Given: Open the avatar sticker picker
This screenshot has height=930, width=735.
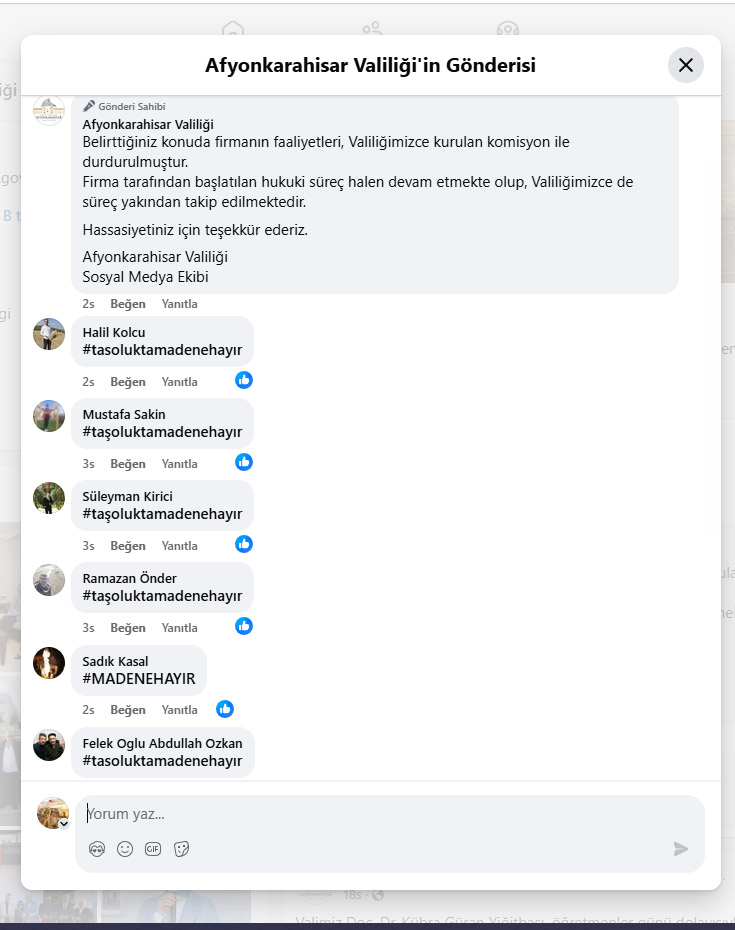Looking at the screenshot, I should click(97, 849).
